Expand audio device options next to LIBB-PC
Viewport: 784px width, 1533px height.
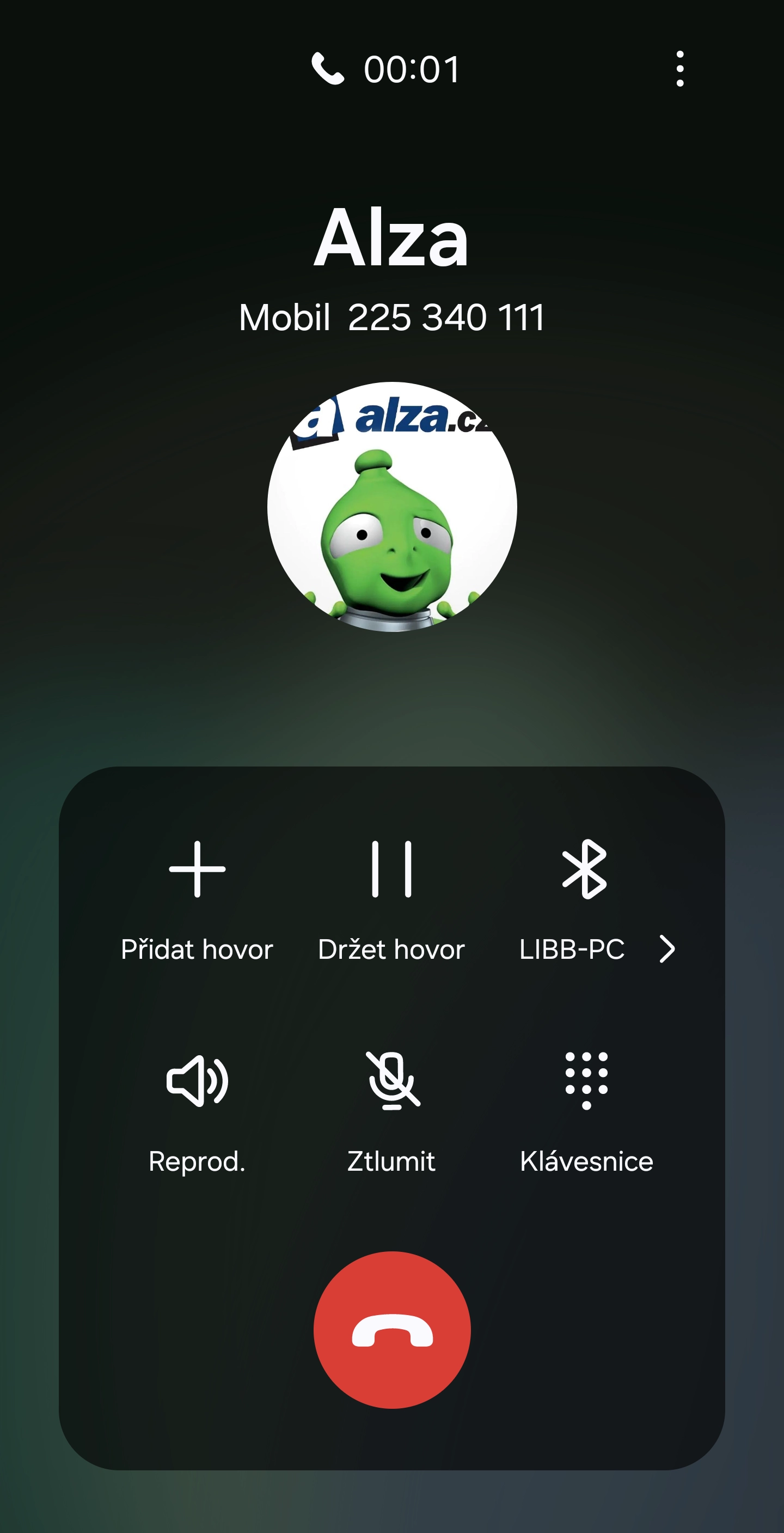(x=667, y=948)
